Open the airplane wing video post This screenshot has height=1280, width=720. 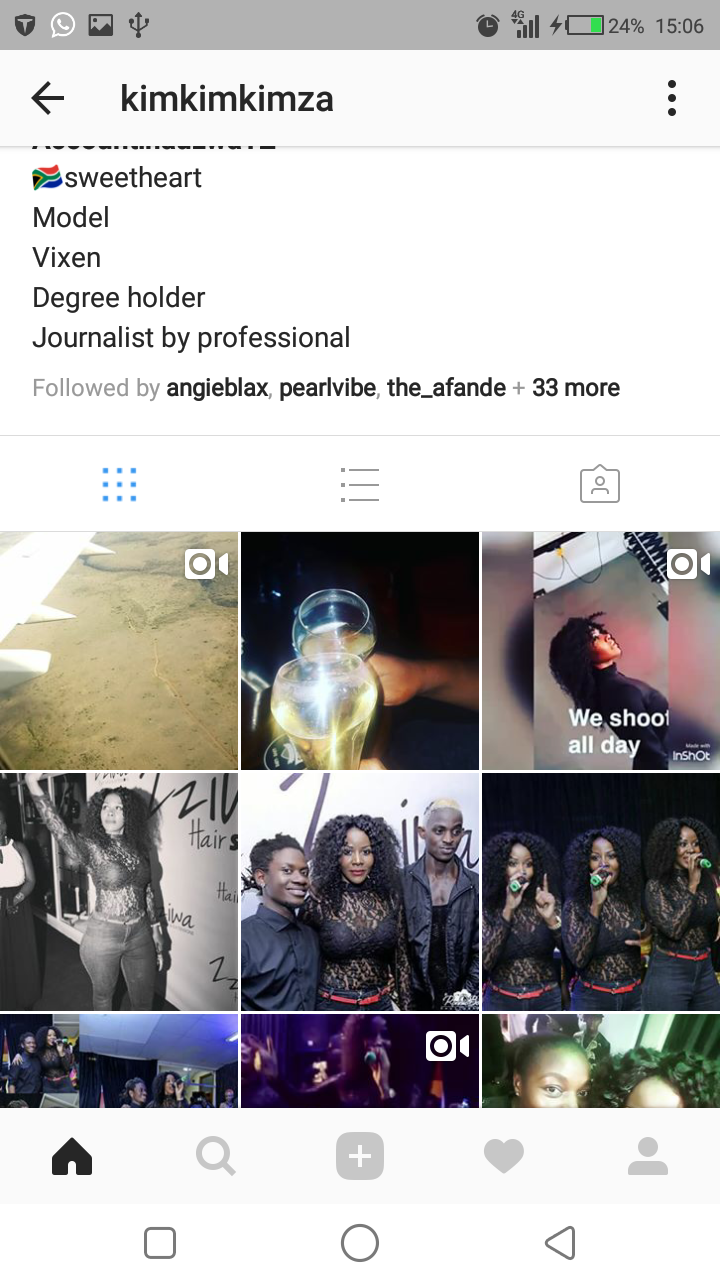(119, 650)
